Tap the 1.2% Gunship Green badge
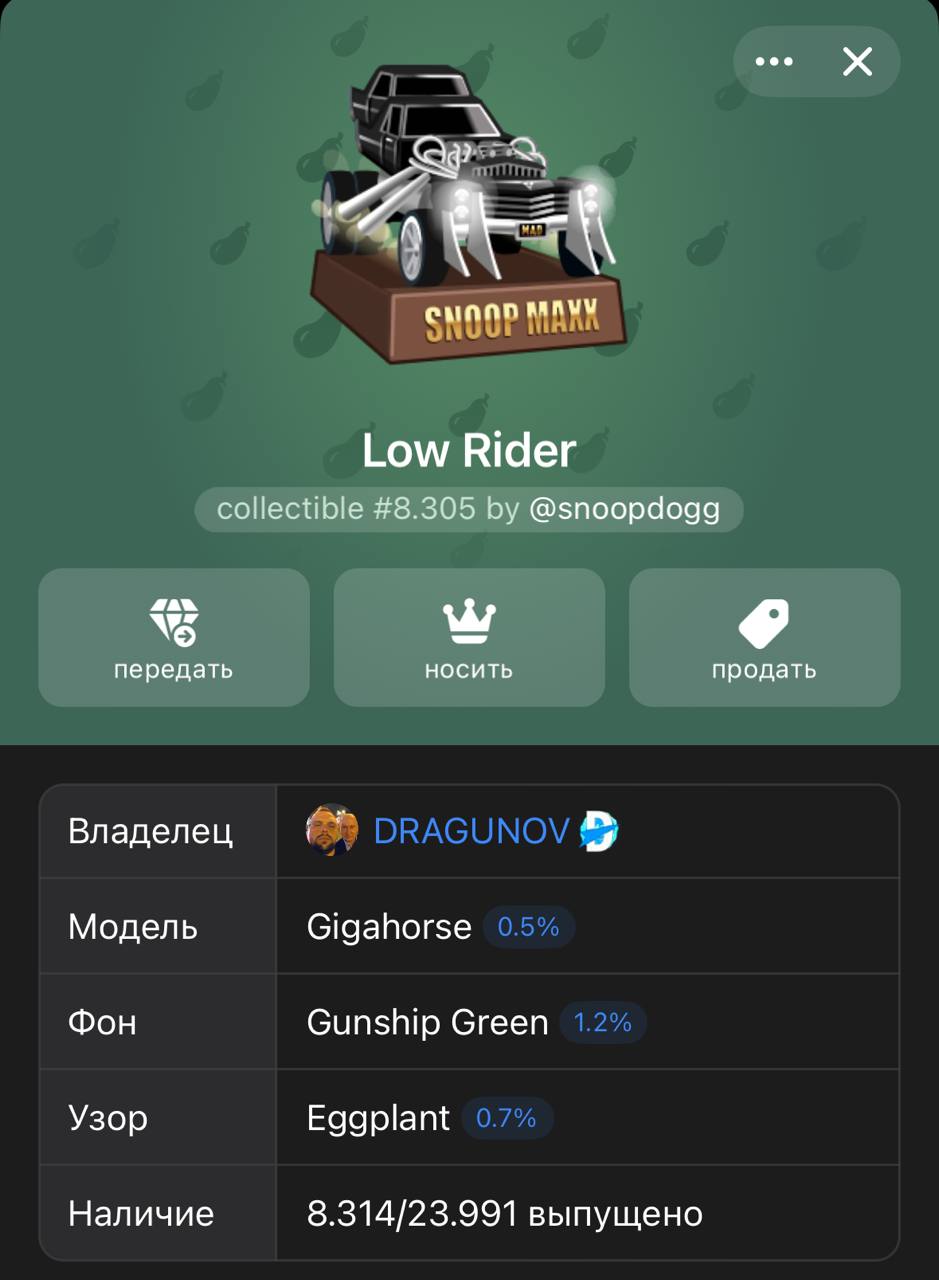939x1280 pixels. coord(602,1022)
